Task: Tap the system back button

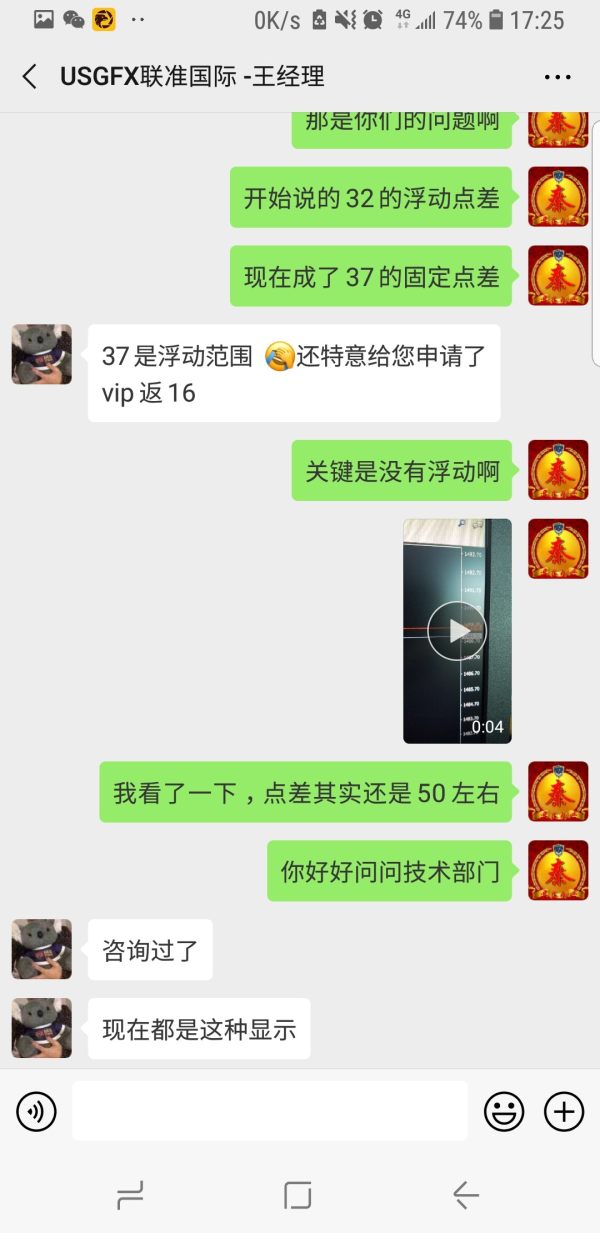Action: 465,1194
